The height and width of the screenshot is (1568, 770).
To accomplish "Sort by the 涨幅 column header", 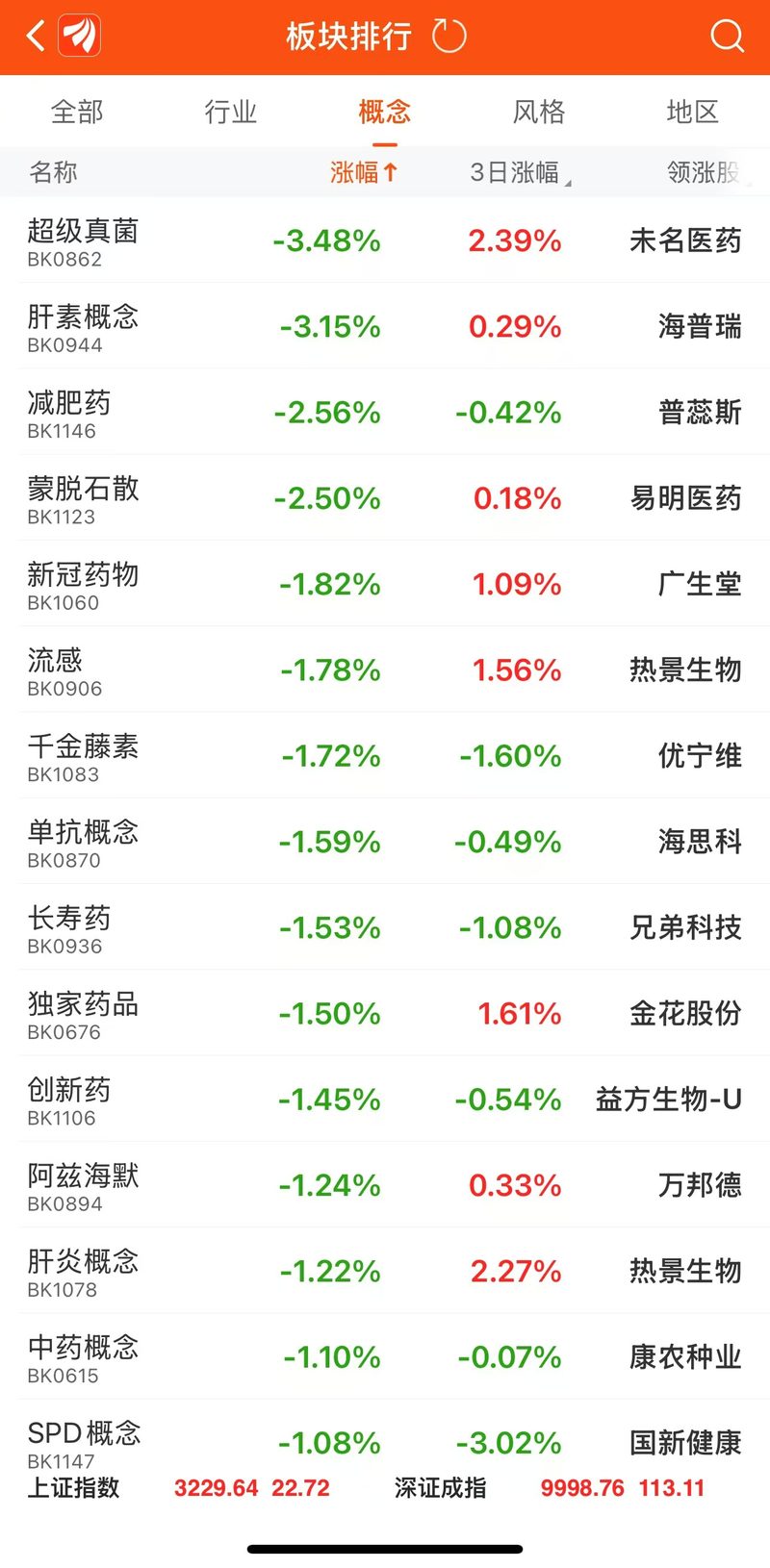I will [x=364, y=172].
